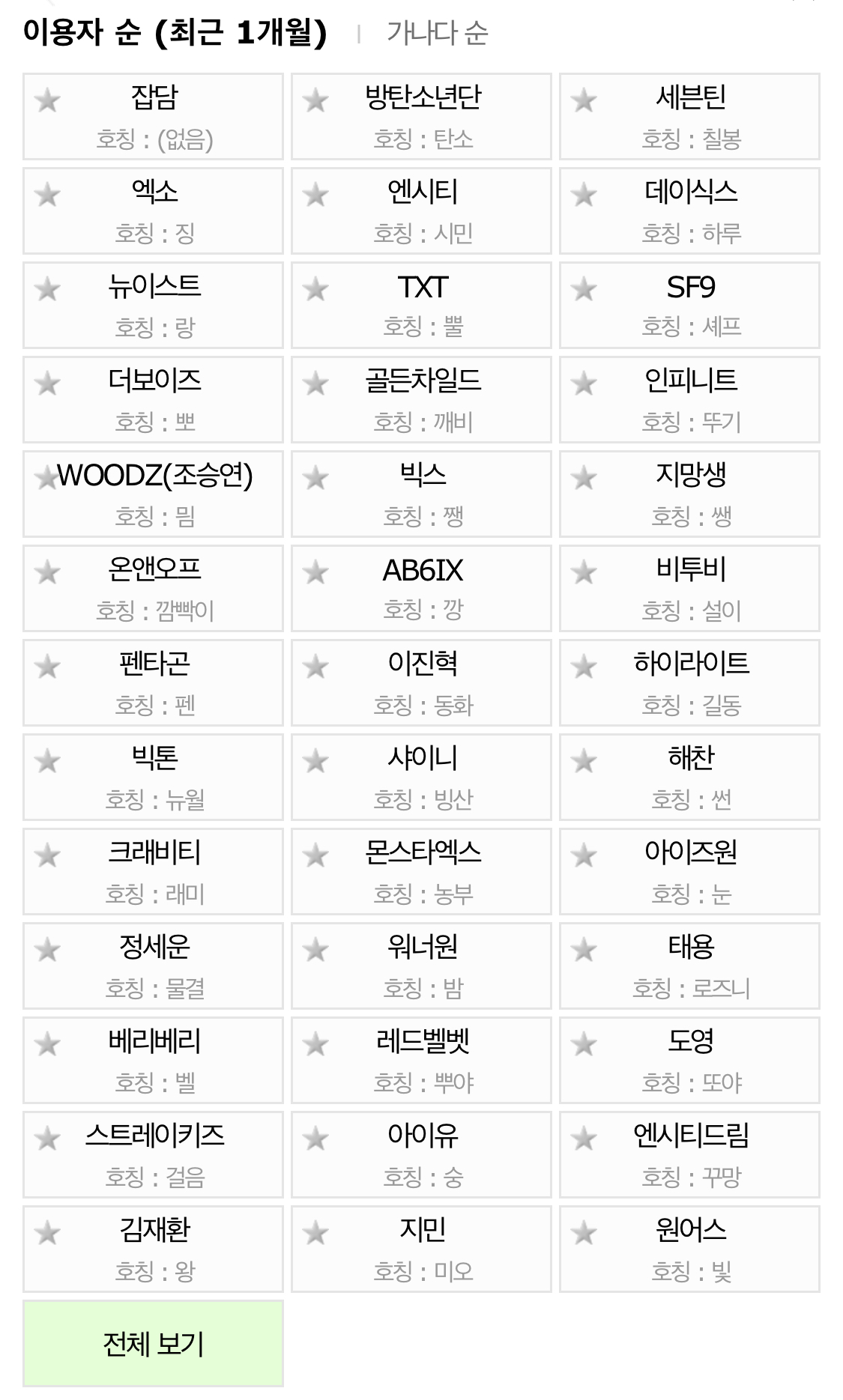Viewport: 843px width, 1400px height.
Task: Open the 엑소 board
Action: (154, 192)
